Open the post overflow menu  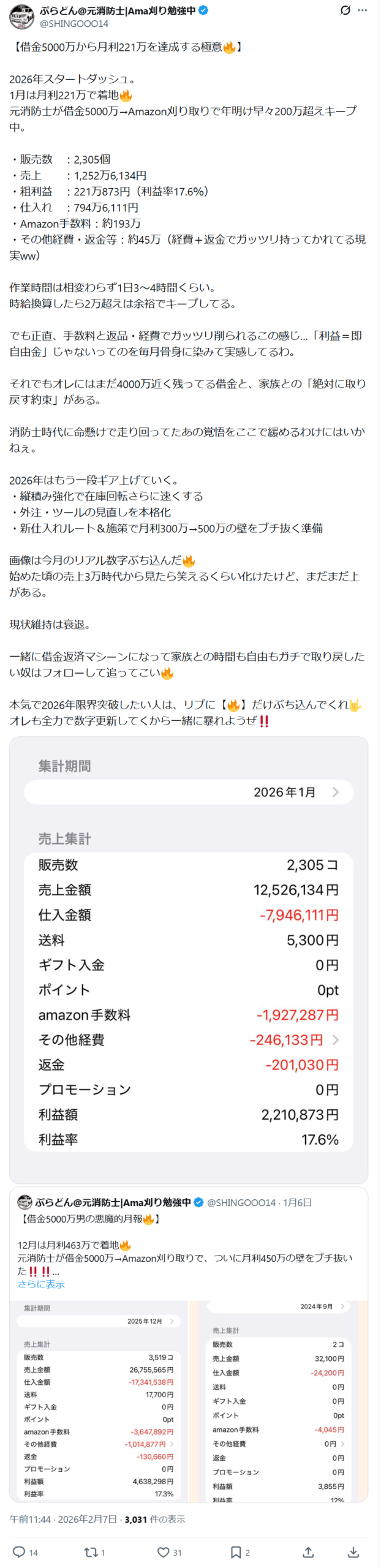click(x=363, y=10)
